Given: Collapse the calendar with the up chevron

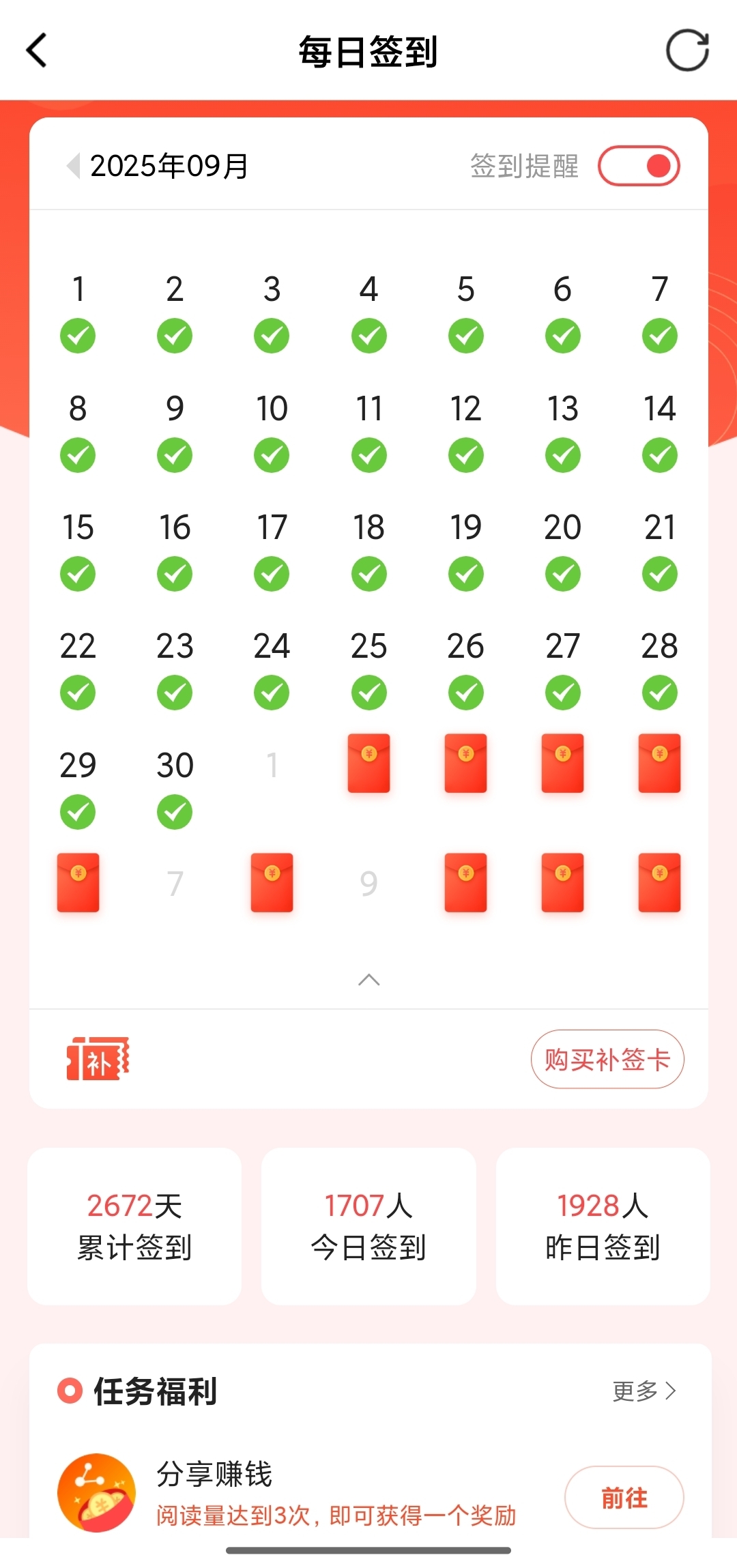Looking at the screenshot, I should pyautogui.click(x=369, y=980).
